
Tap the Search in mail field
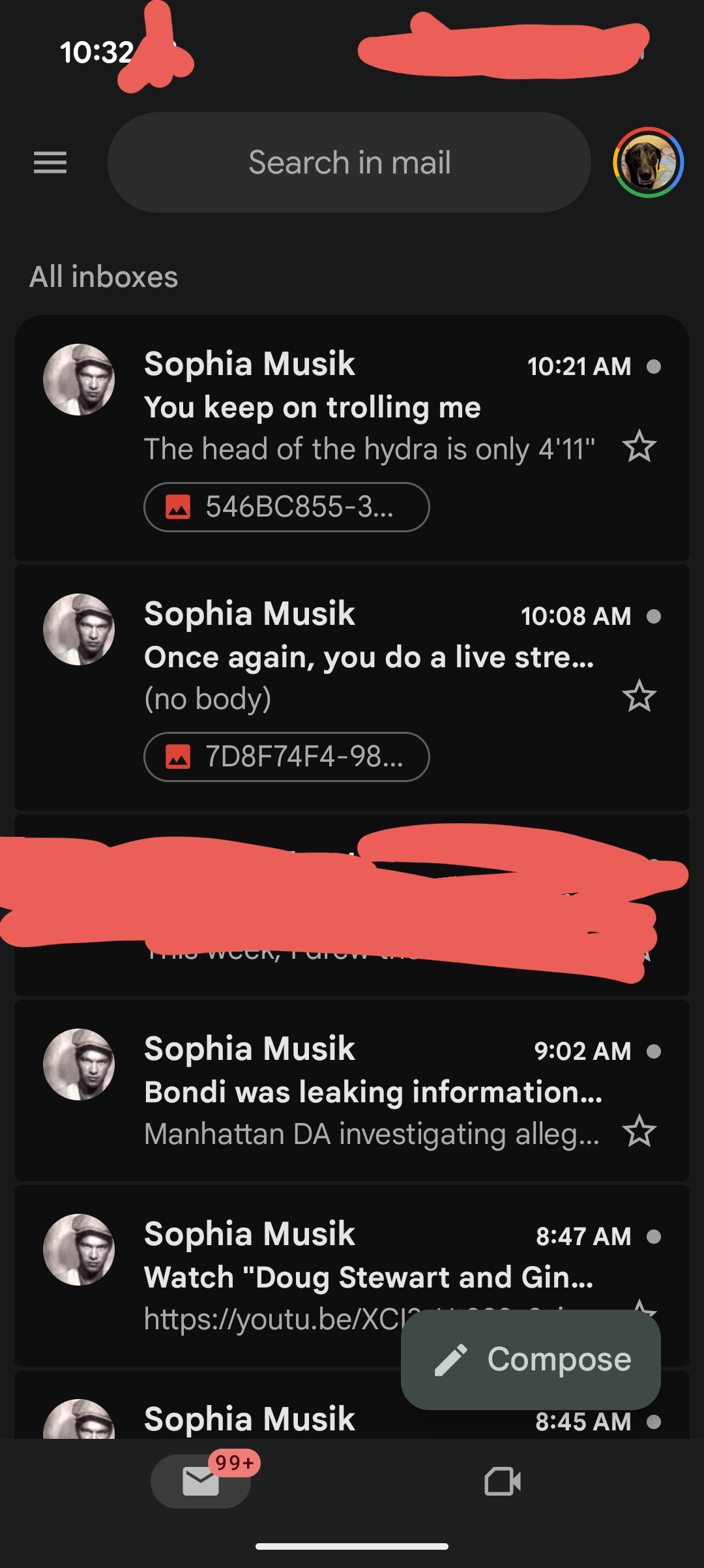[349, 162]
